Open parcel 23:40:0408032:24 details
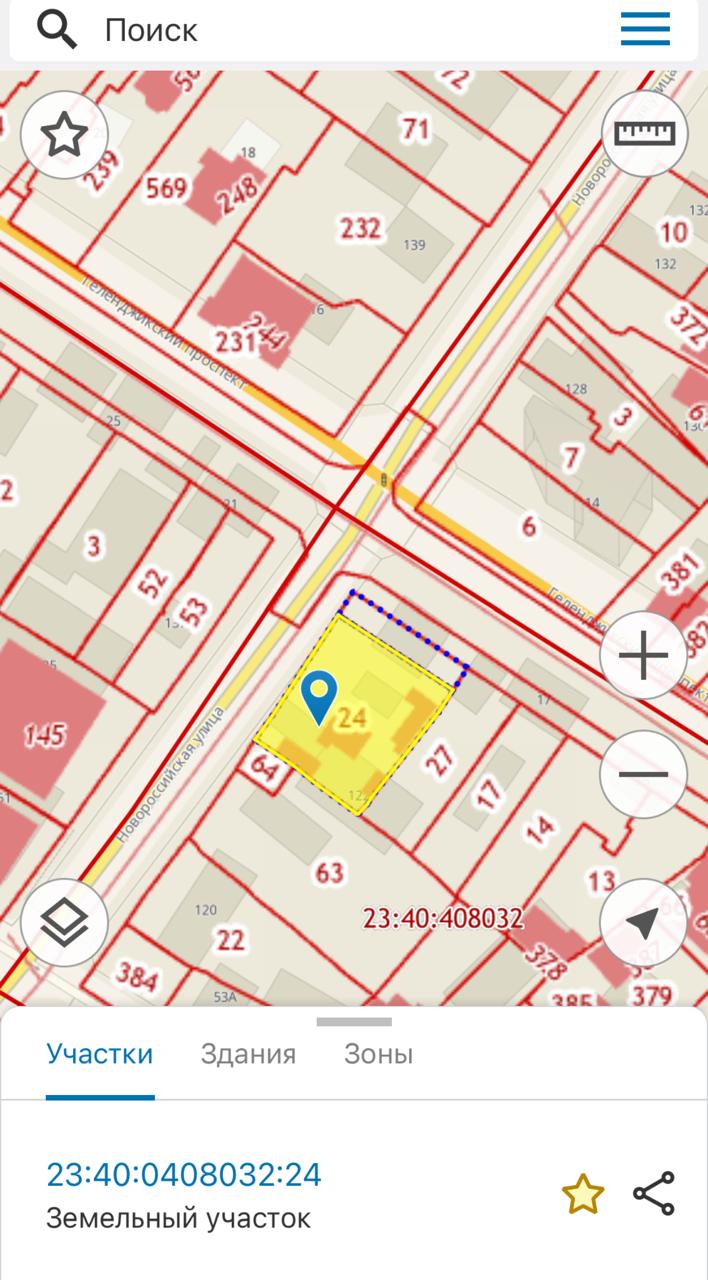Image resolution: width=708 pixels, height=1280 pixels. click(x=184, y=1174)
